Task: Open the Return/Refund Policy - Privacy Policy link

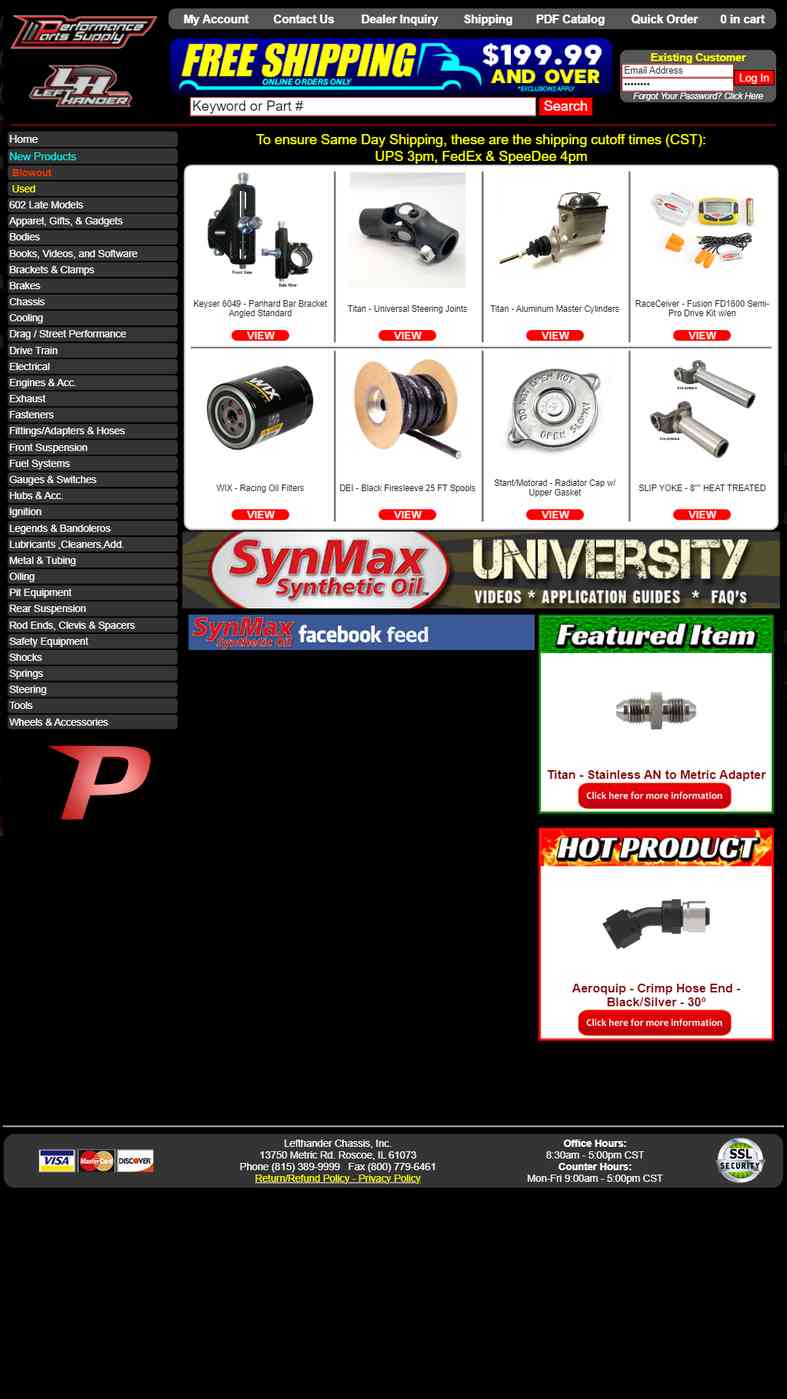Action: 337,1178
